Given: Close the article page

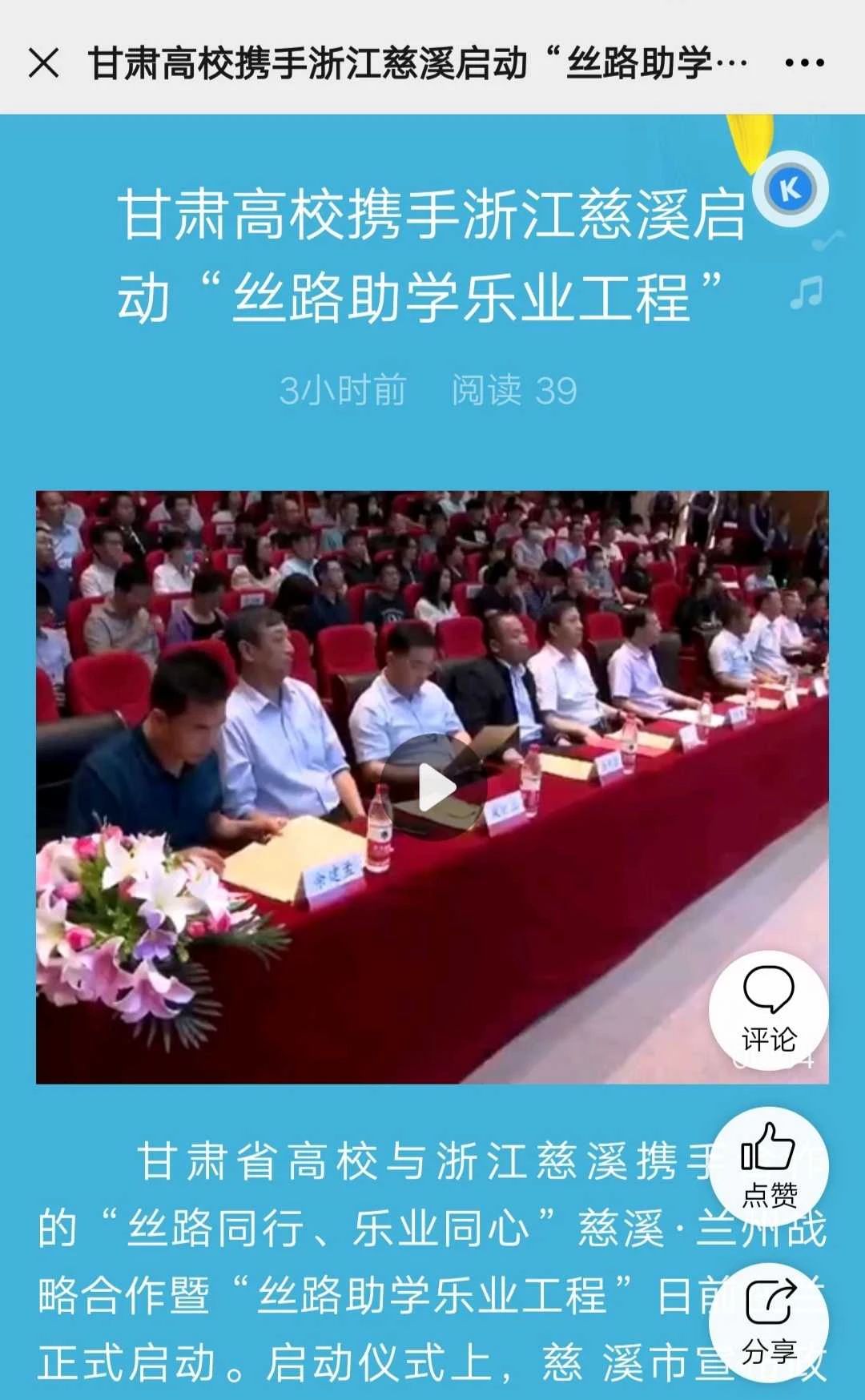Looking at the screenshot, I should click(43, 62).
